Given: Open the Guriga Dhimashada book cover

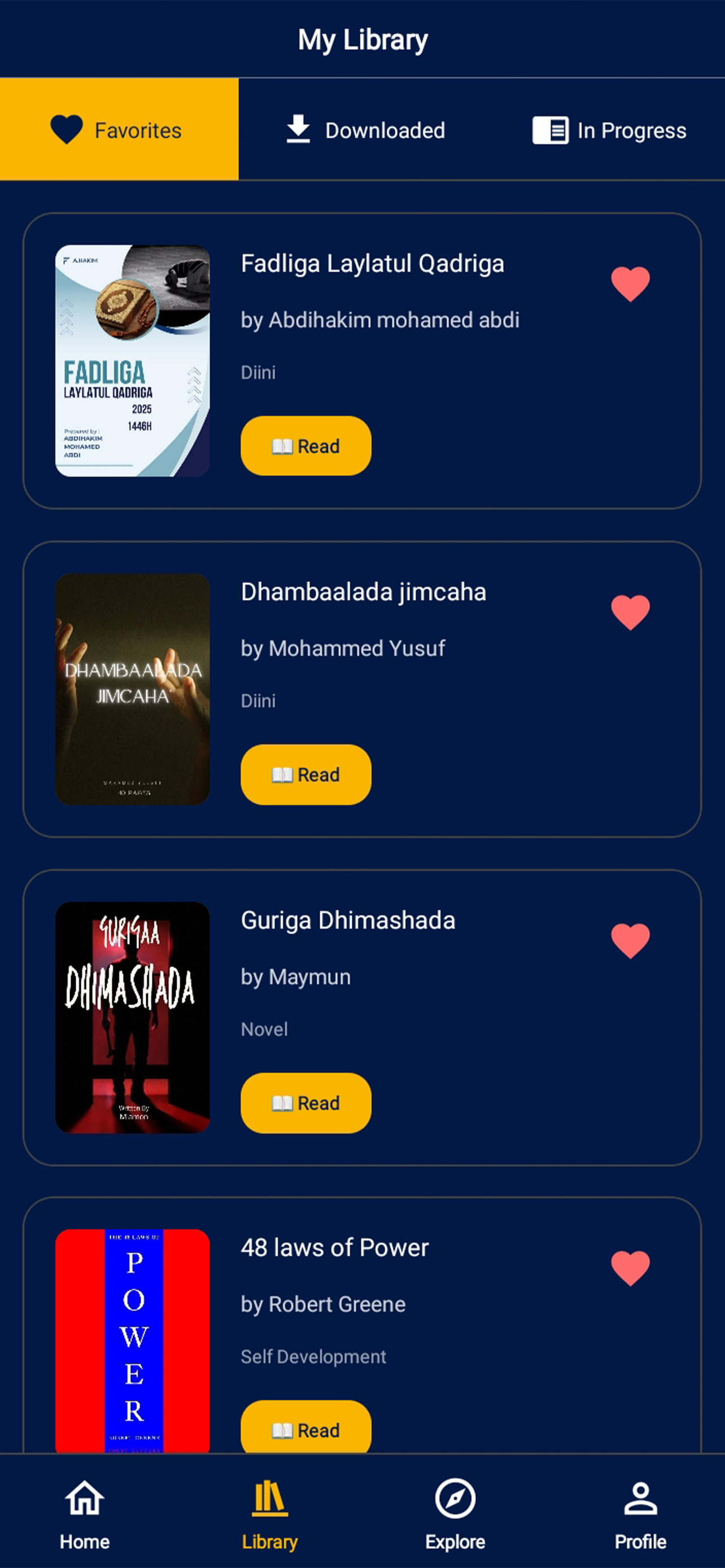Looking at the screenshot, I should point(133,1017).
